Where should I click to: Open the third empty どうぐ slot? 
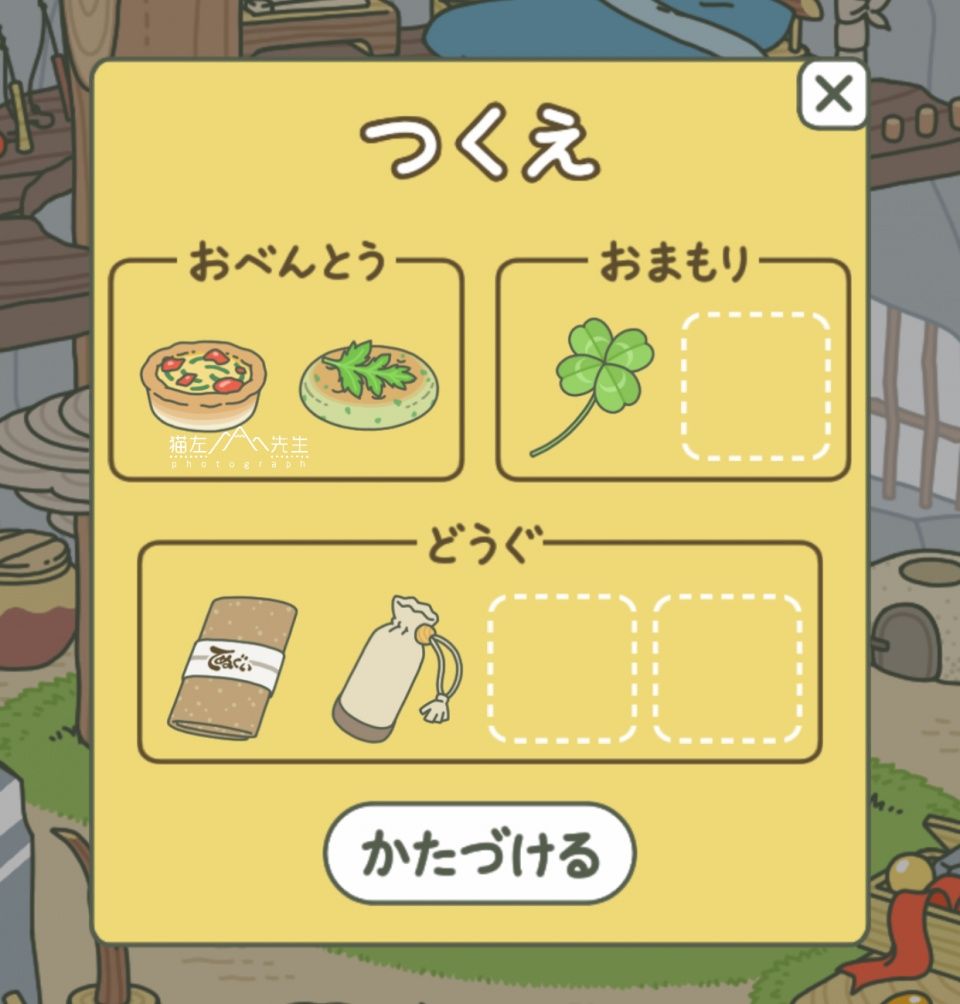point(562,668)
